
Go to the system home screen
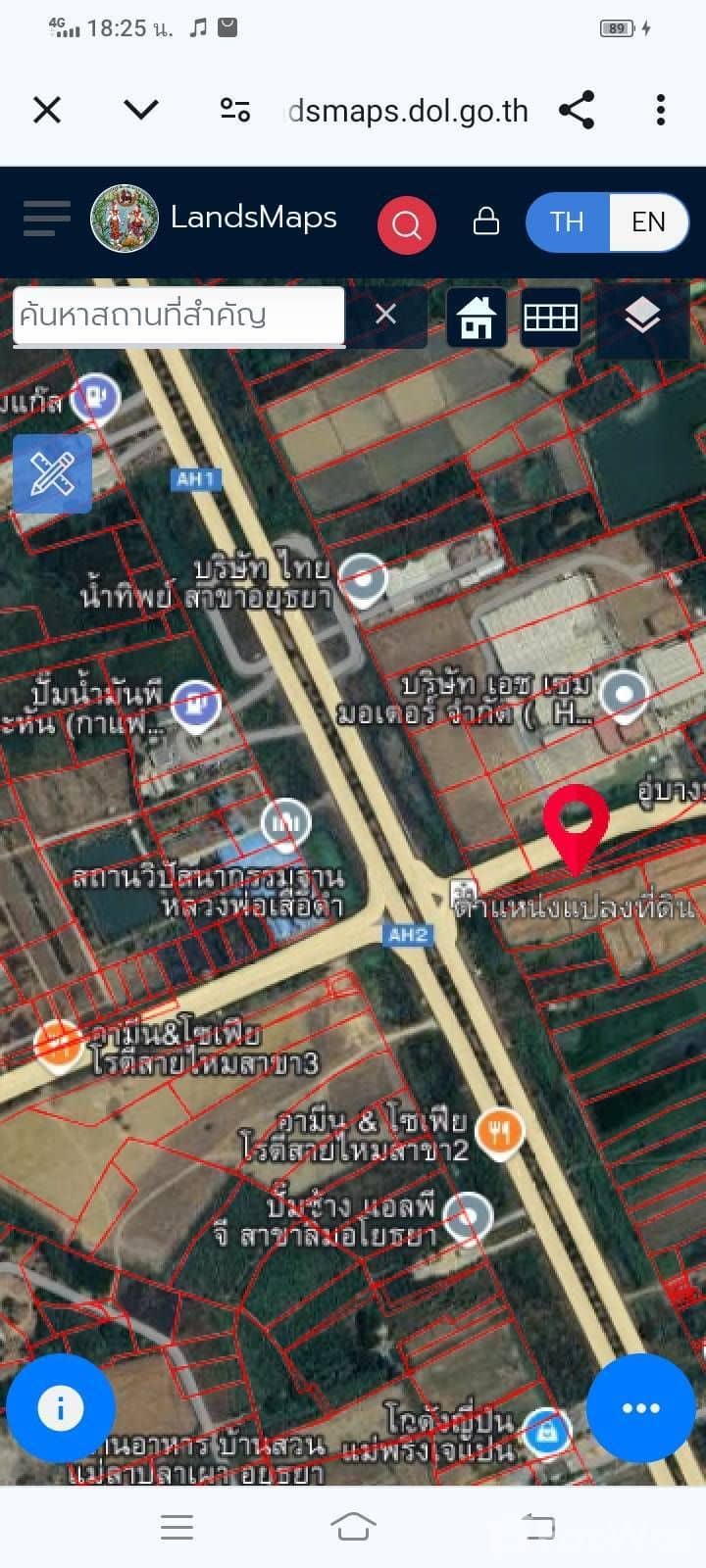tap(353, 1526)
